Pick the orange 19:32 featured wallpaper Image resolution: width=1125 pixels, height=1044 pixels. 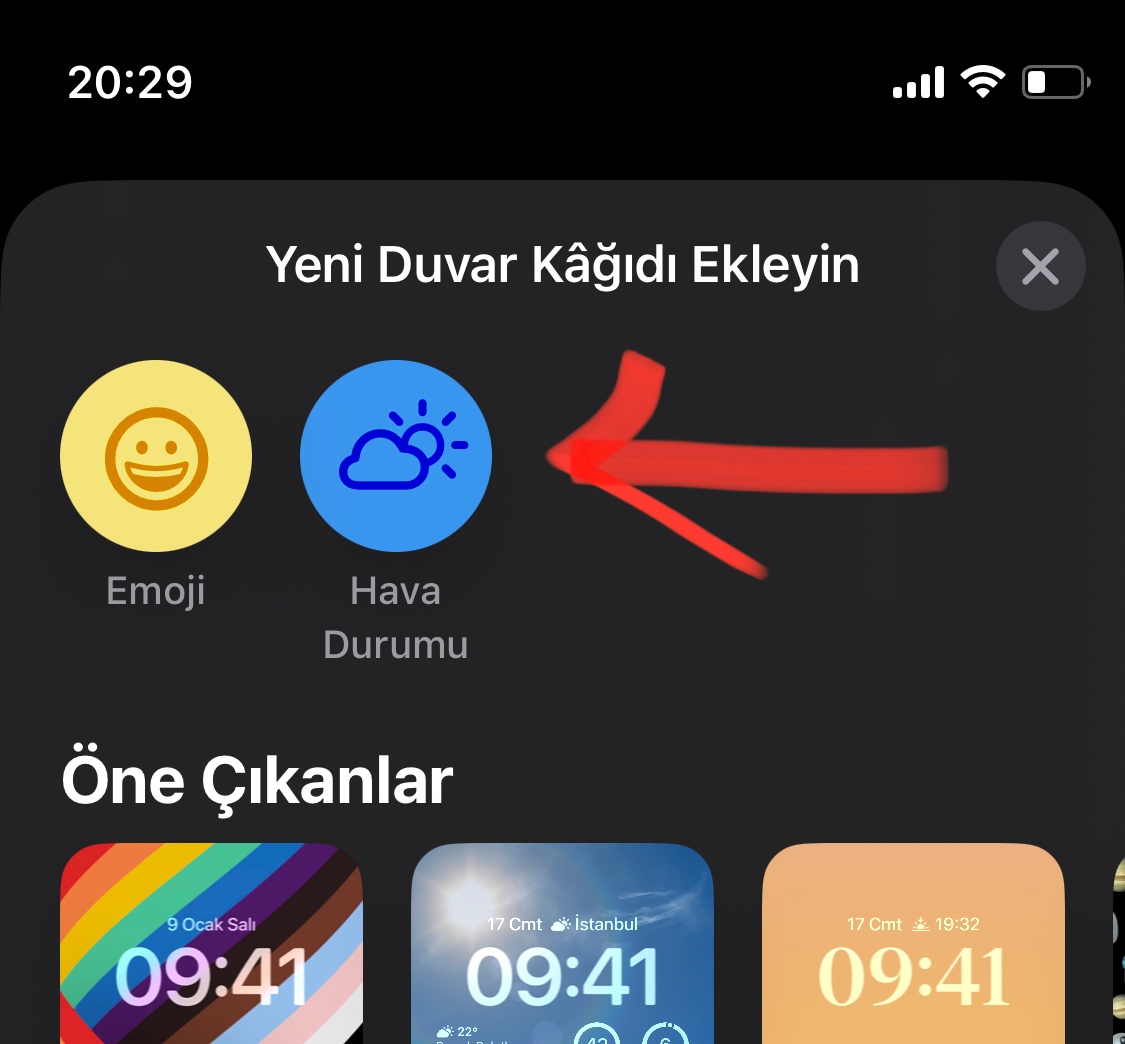[x=913, y=944]
